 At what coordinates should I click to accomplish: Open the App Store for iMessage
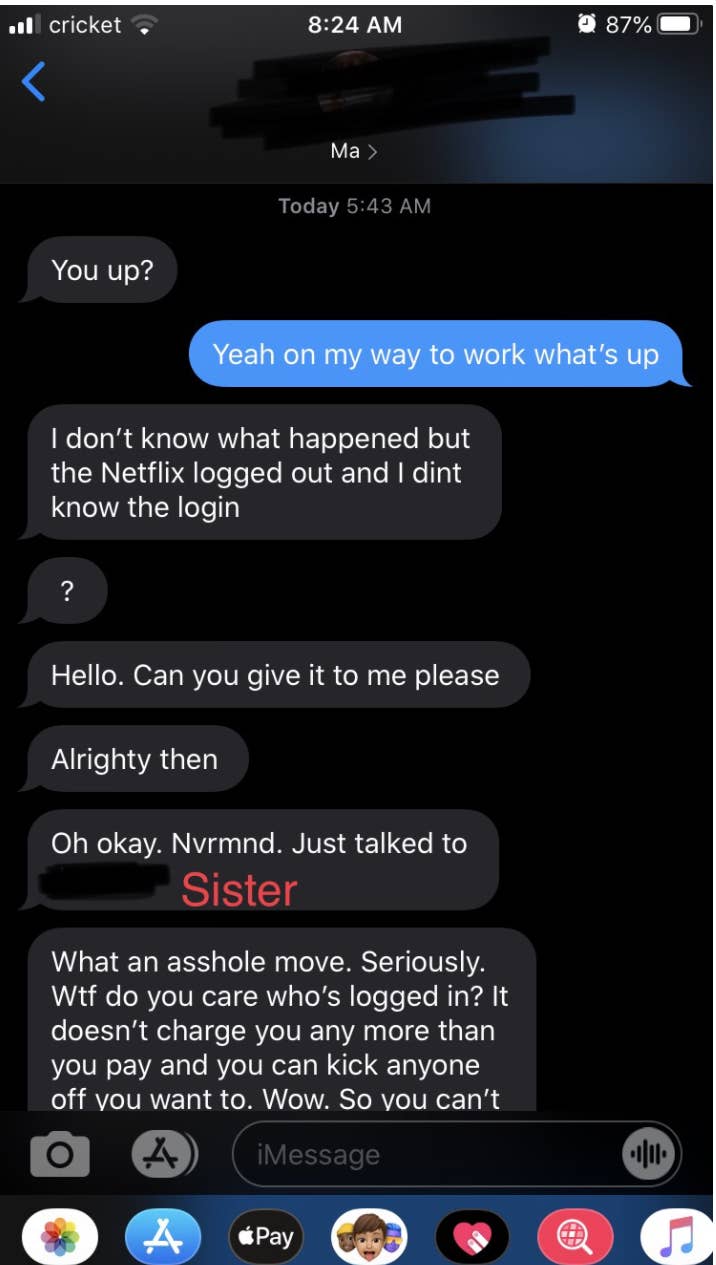(x=162, y=1237)
